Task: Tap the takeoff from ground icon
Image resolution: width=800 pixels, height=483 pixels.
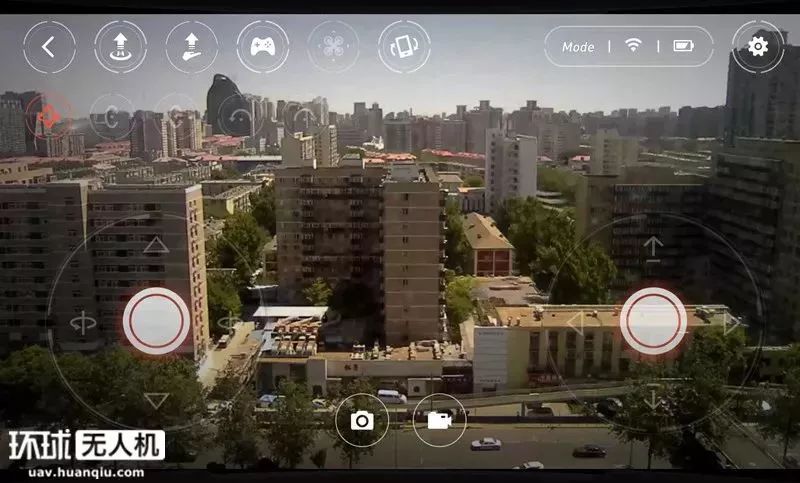Action: [x=120, y=46]
